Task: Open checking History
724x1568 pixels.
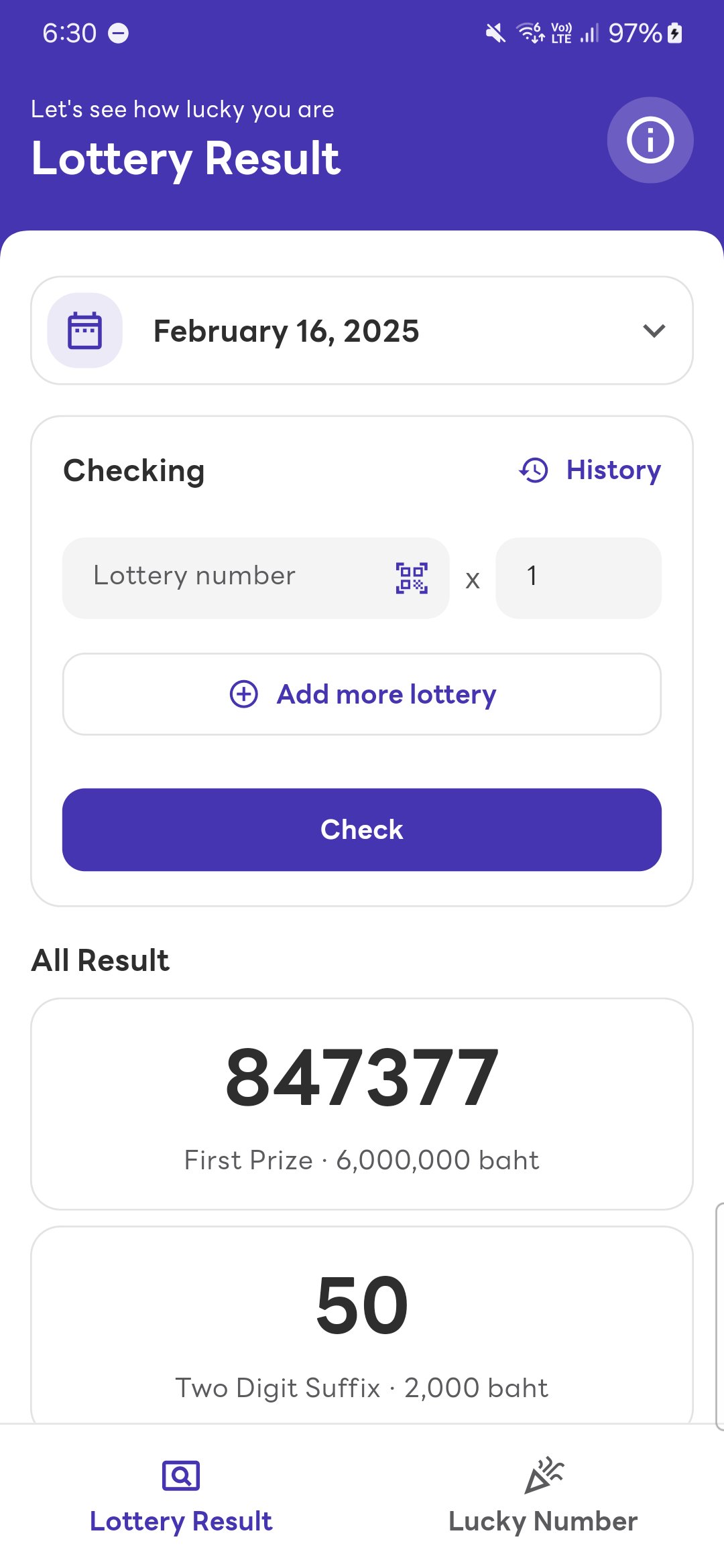Action: click(x=590, y=470)
